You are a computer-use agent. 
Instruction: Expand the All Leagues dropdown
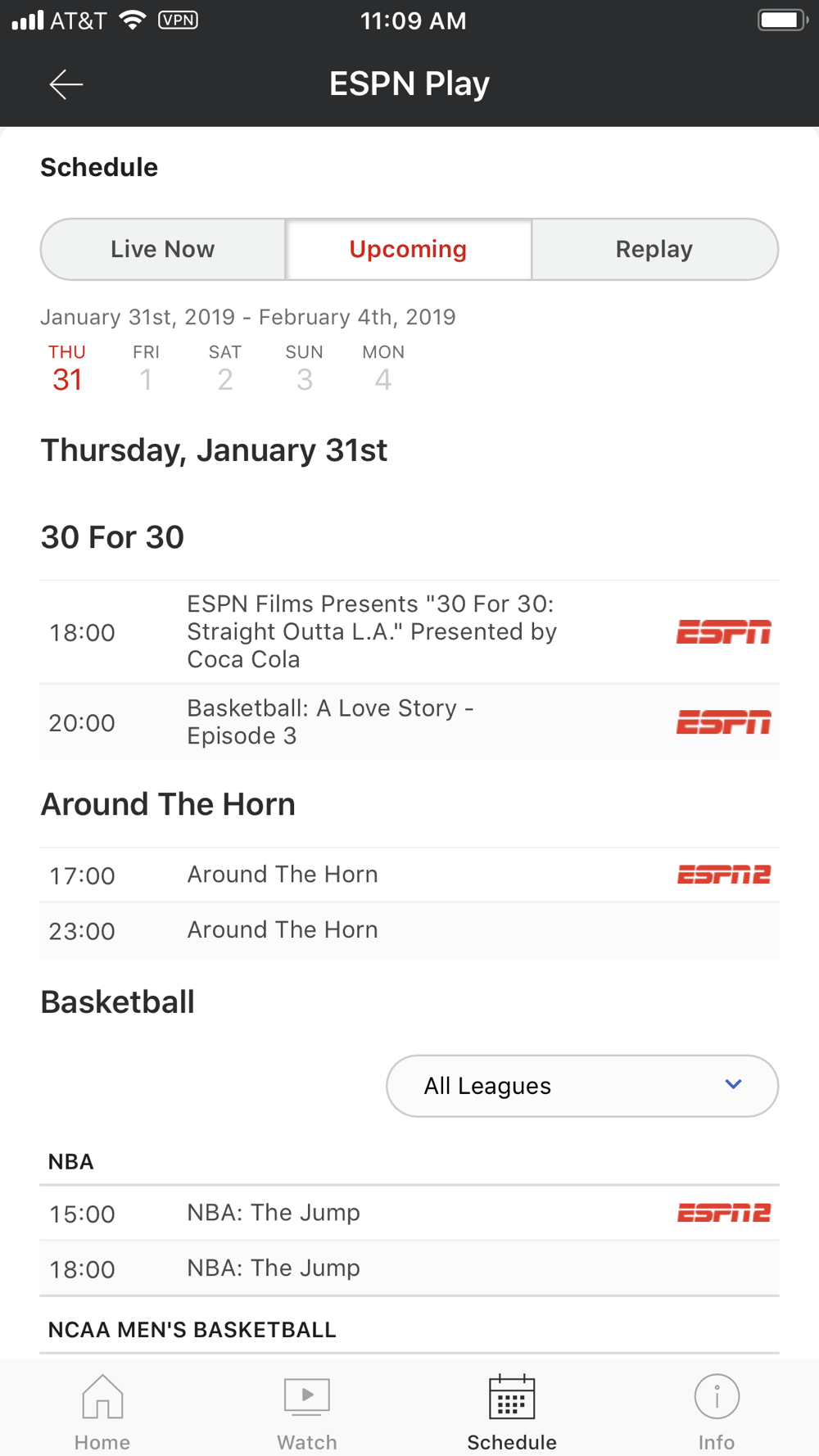pyautogui.click(x=582, y=1086)
